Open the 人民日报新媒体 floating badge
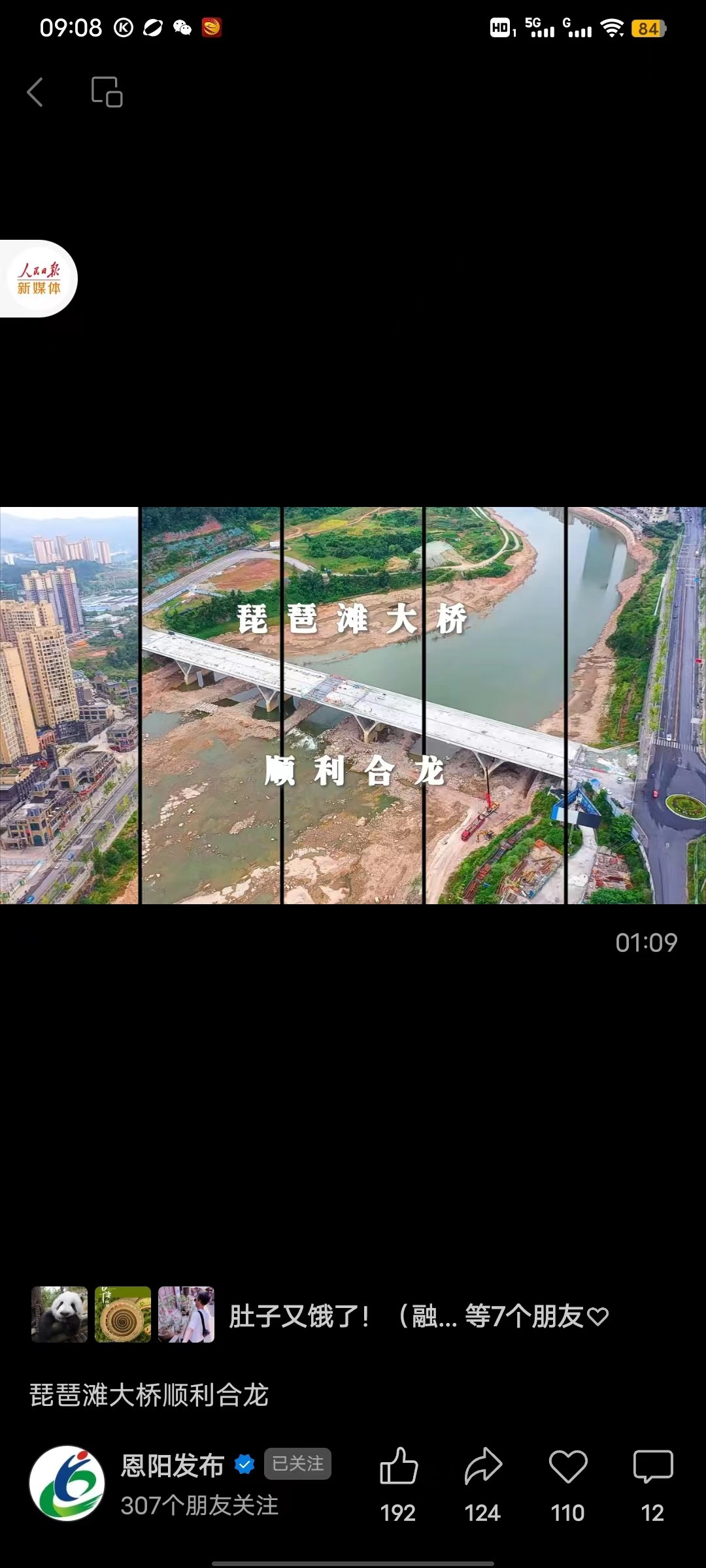Viewport: 706px width, 1568px height. (39, 279)
